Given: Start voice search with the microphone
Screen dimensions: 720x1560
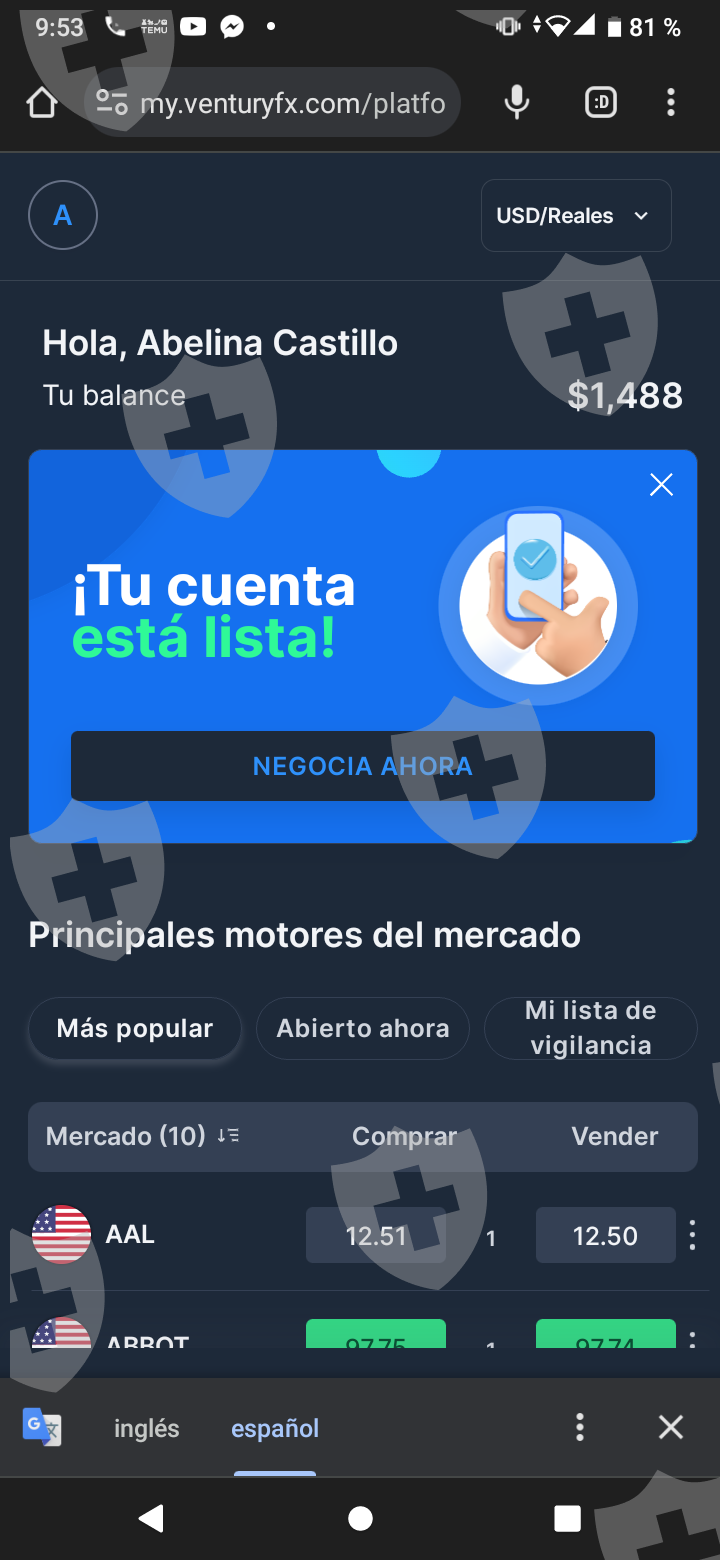Looking at the screenshot, I should coord(517,102).
